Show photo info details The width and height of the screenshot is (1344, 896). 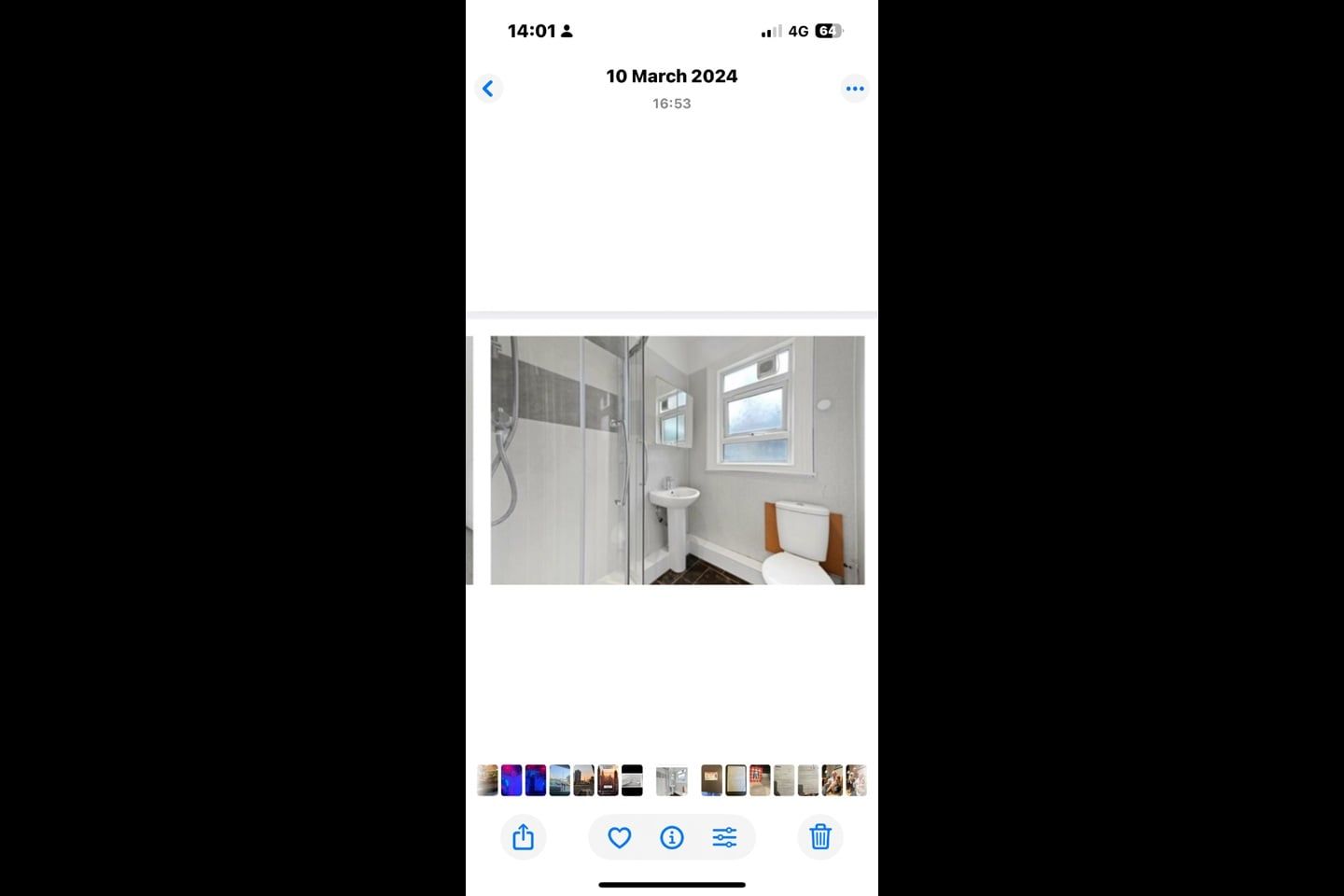(672, 837)
